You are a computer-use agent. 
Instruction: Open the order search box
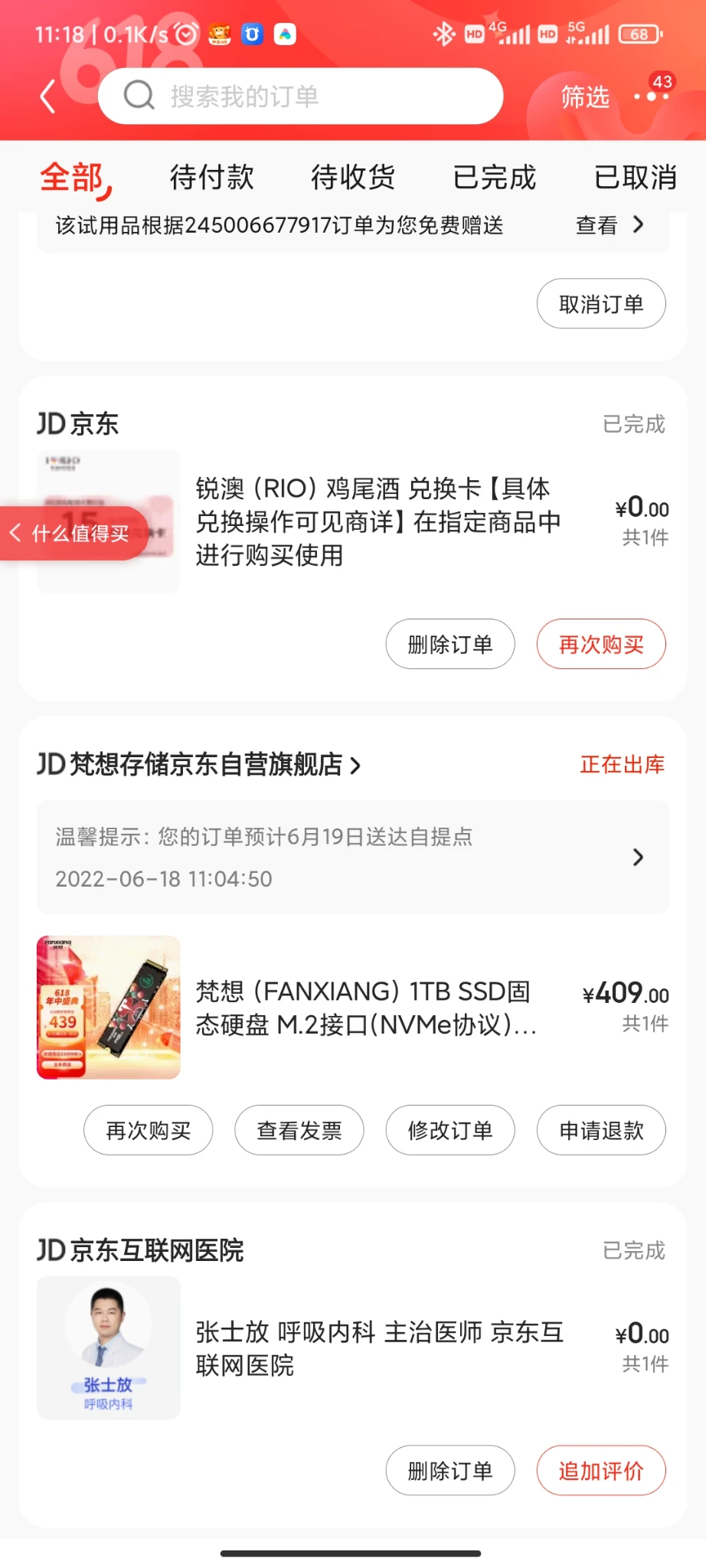click(x=300, y=96)
